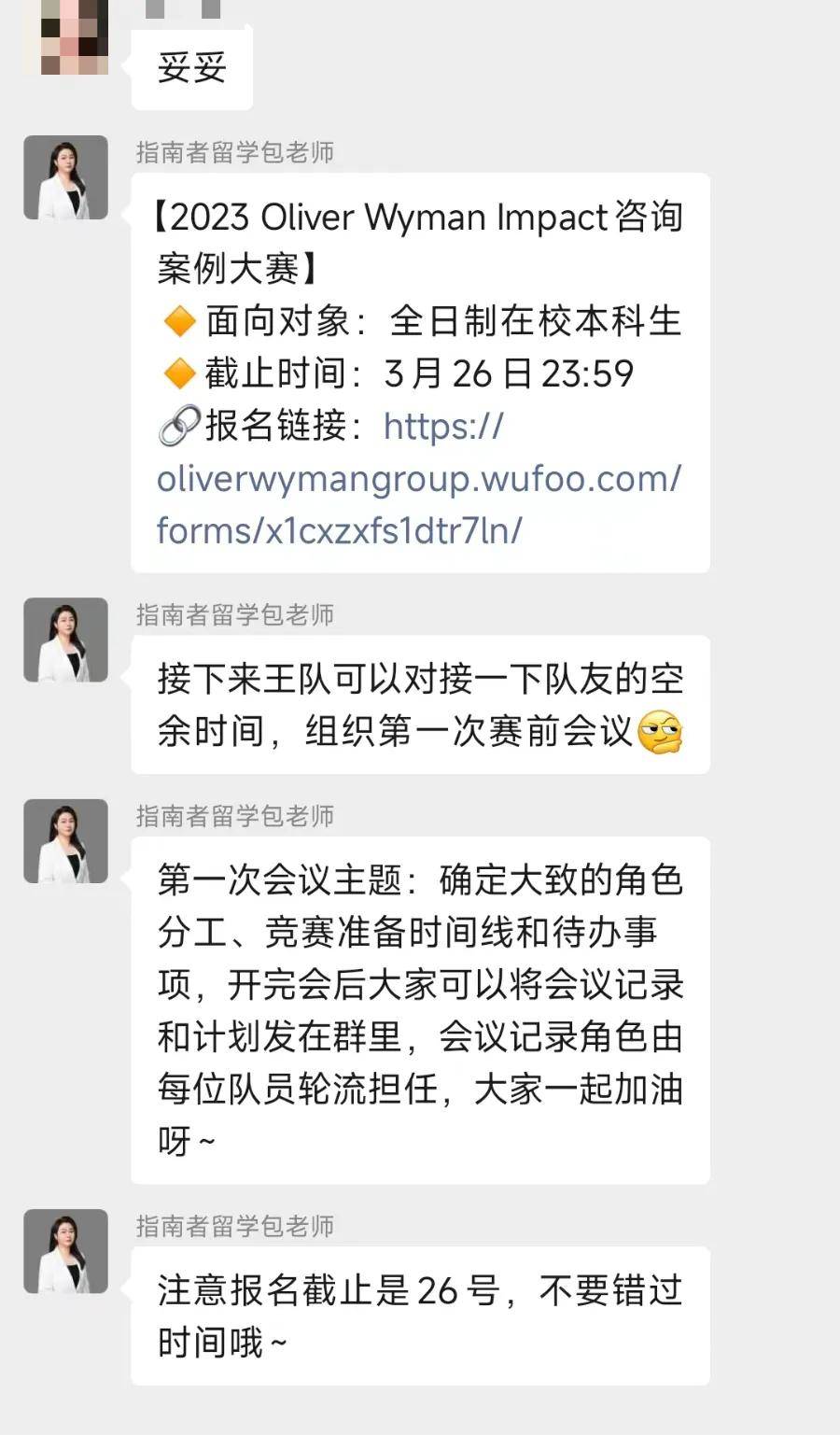The width and height of the screenshot is (840, 1435).
Task: Open the oliverwymangroup.wufoo.com registration link
Action: 418,479
